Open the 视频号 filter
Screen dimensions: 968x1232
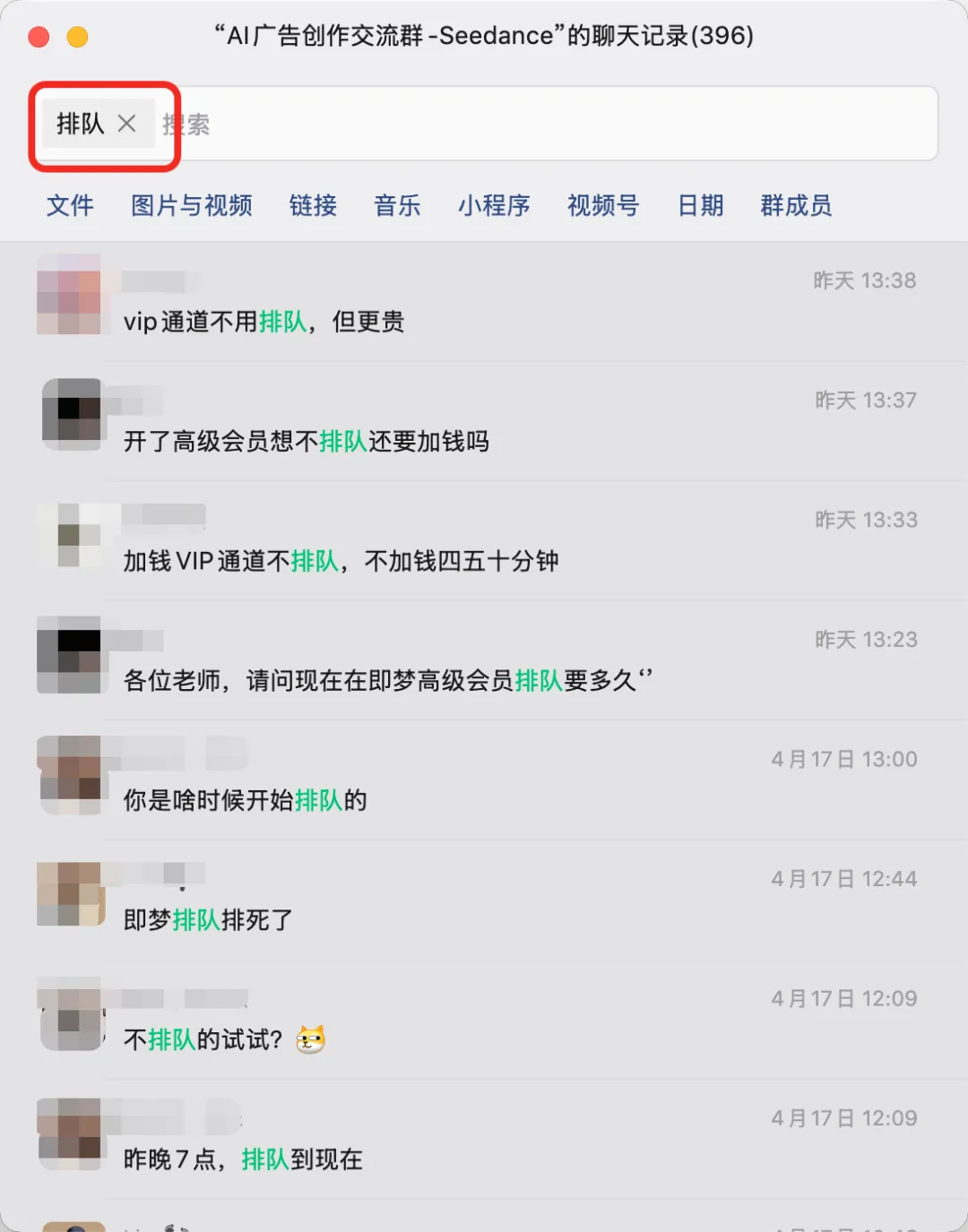pyautogui.click(x=603, y=206)
